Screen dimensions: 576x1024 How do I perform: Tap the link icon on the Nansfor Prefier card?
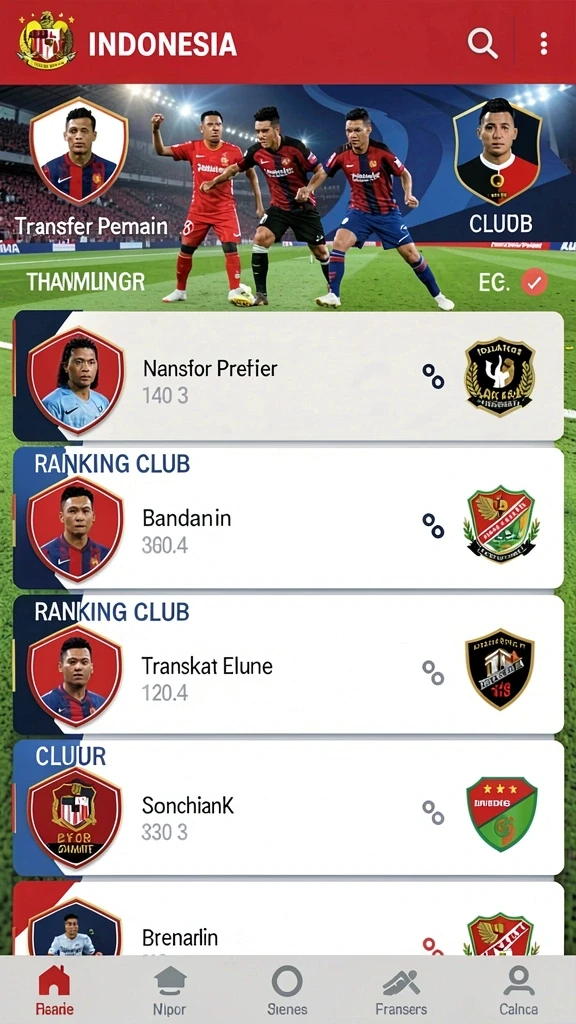433,377
